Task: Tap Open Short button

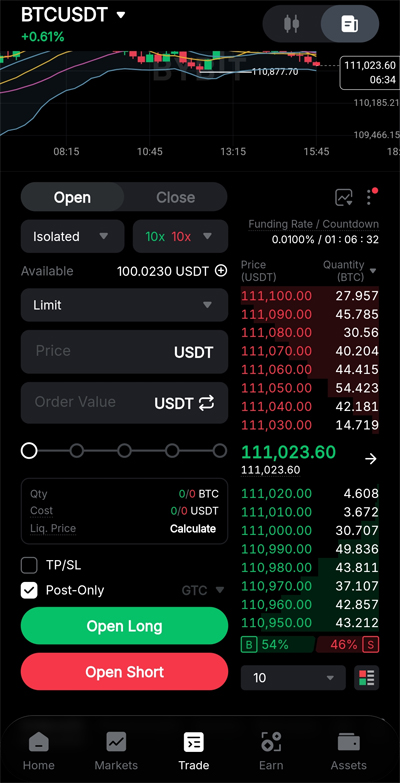Action: [x=124, y=672]
